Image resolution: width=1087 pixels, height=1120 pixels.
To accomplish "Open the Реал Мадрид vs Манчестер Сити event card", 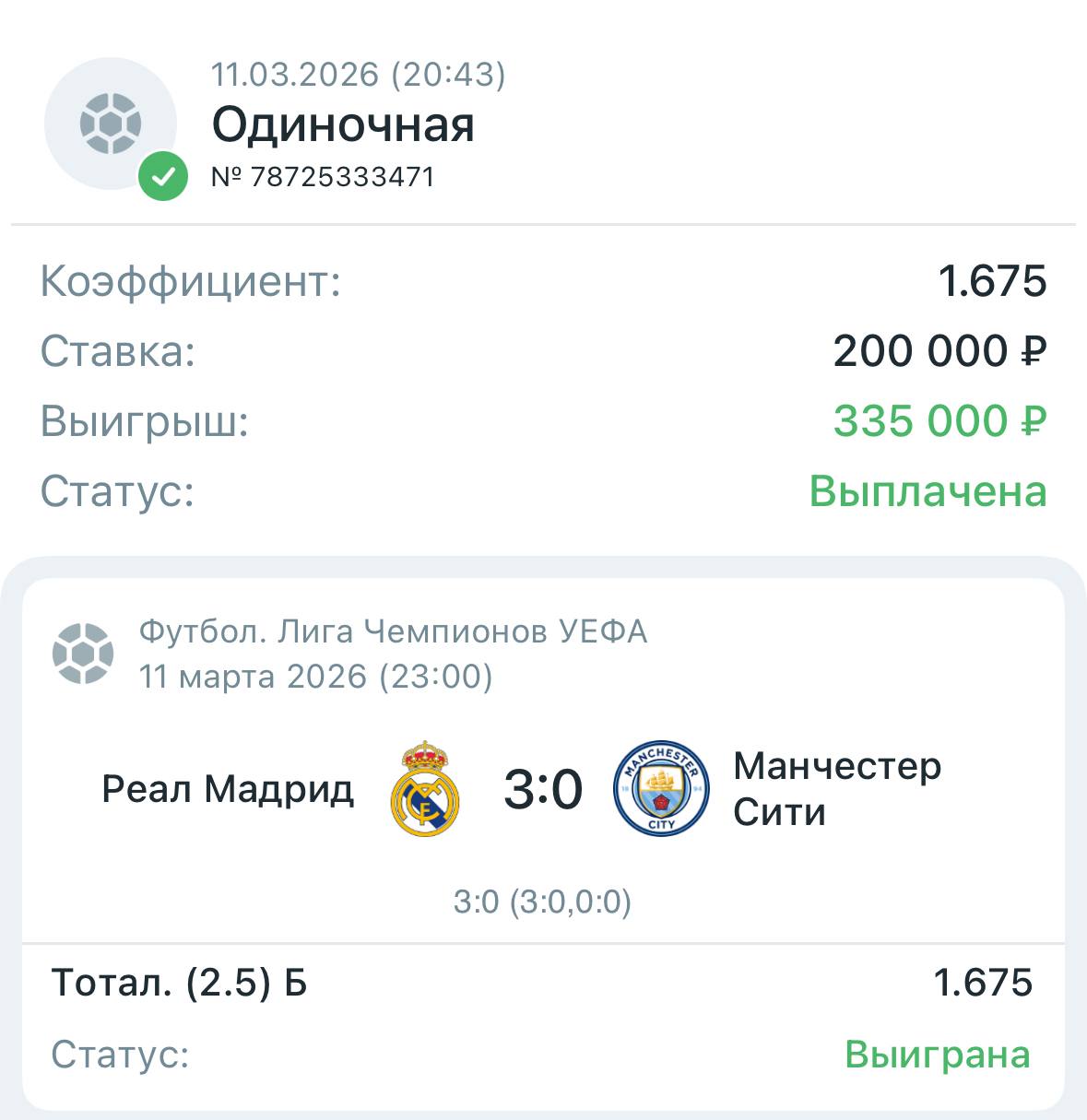I will pyautogui.click(x=543, y=789).
